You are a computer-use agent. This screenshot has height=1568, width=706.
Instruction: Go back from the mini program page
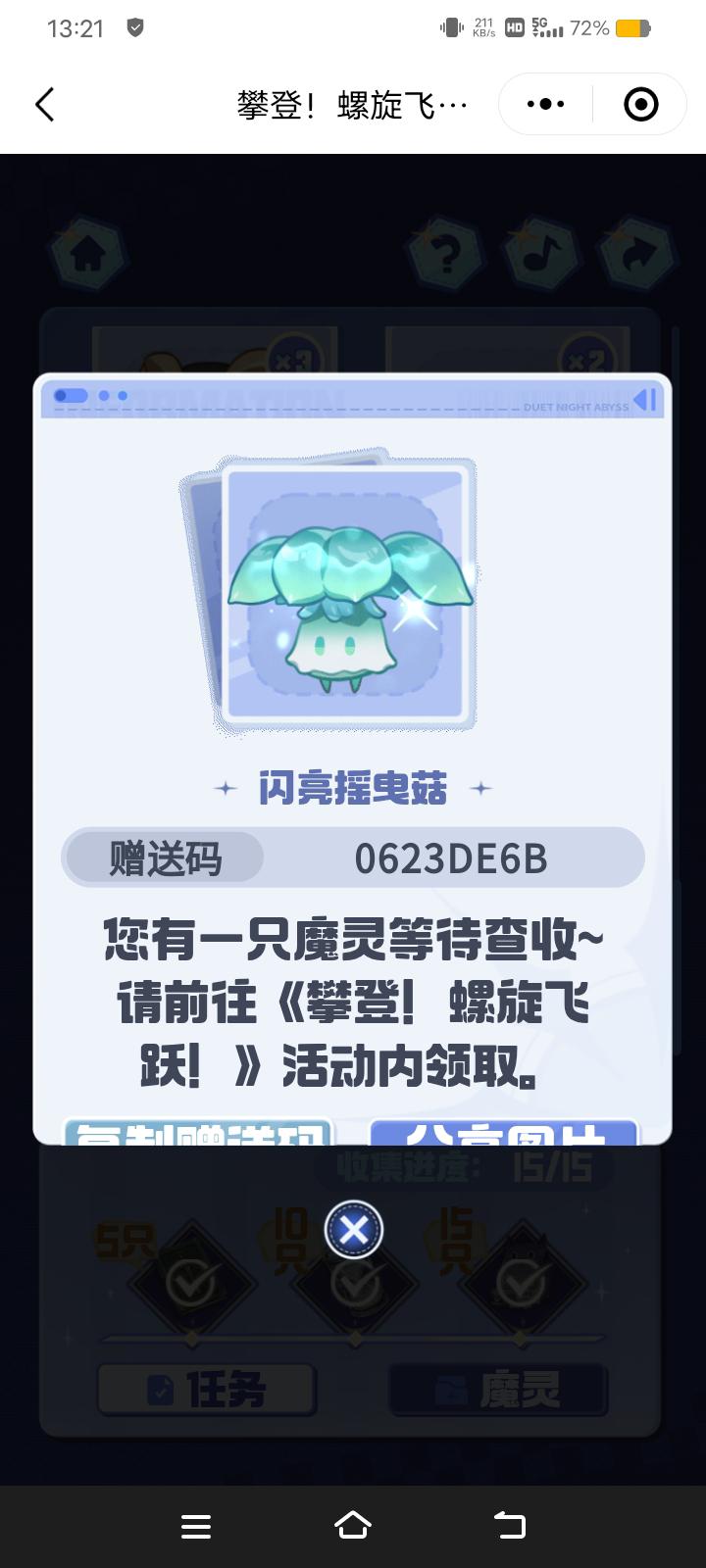pyautogui.click(x=45, y=104)
